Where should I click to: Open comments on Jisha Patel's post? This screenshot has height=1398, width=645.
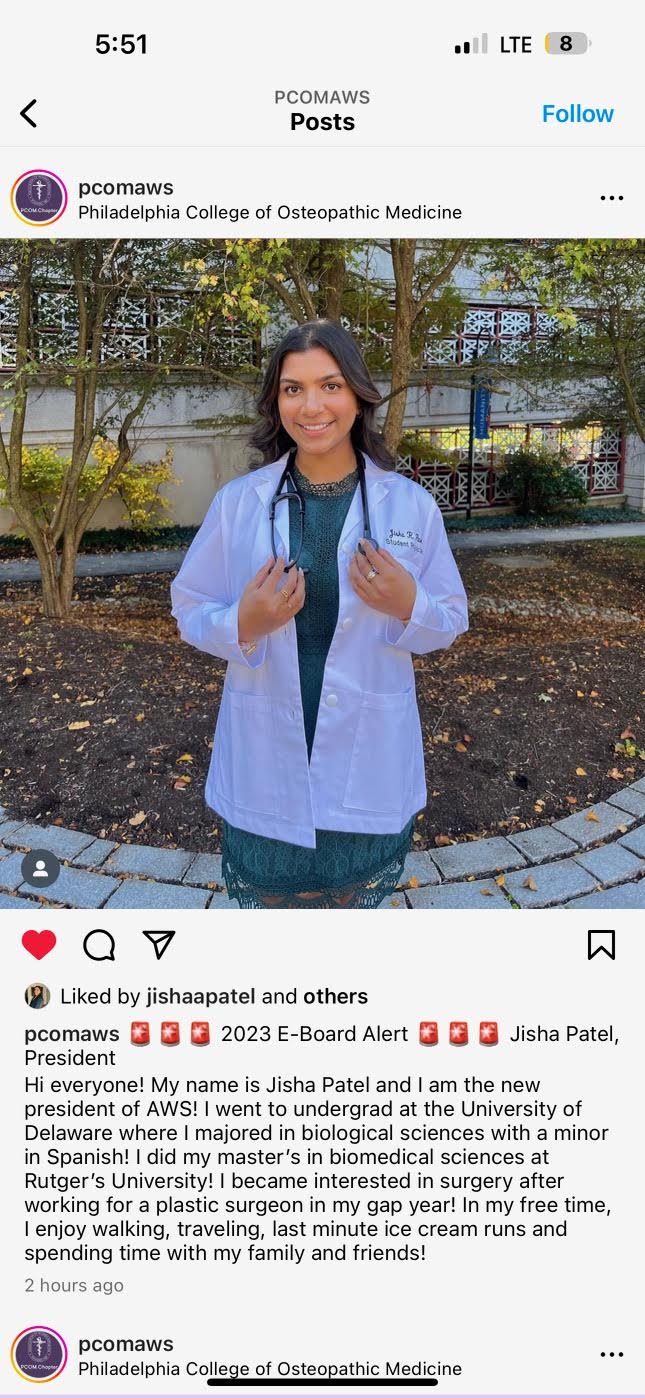[x=99, y=944]
